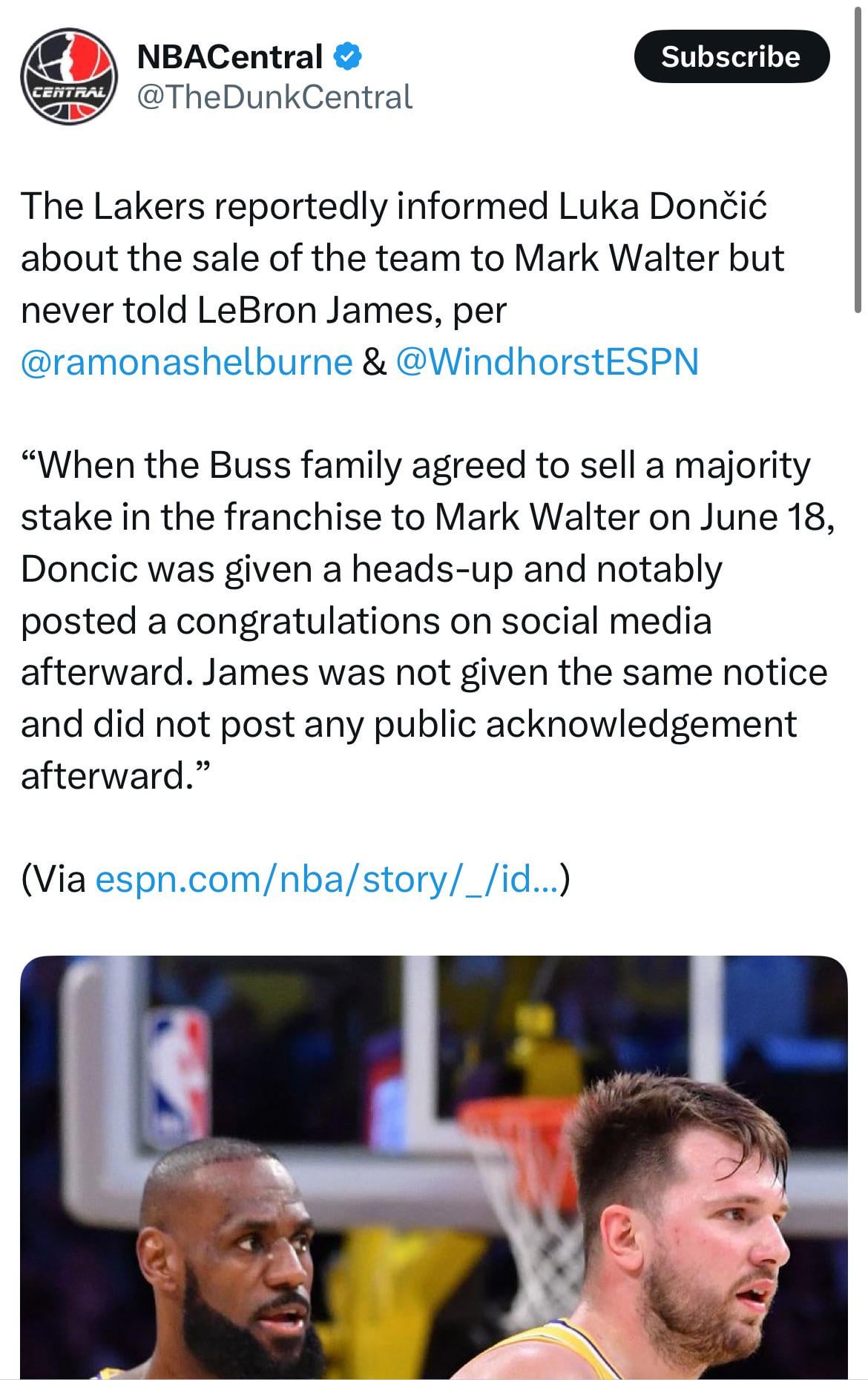The height and width of the screenshot is (1380, 868).
Task: Open the @ramonashelburne mention
Action: [x=186, y=362]
